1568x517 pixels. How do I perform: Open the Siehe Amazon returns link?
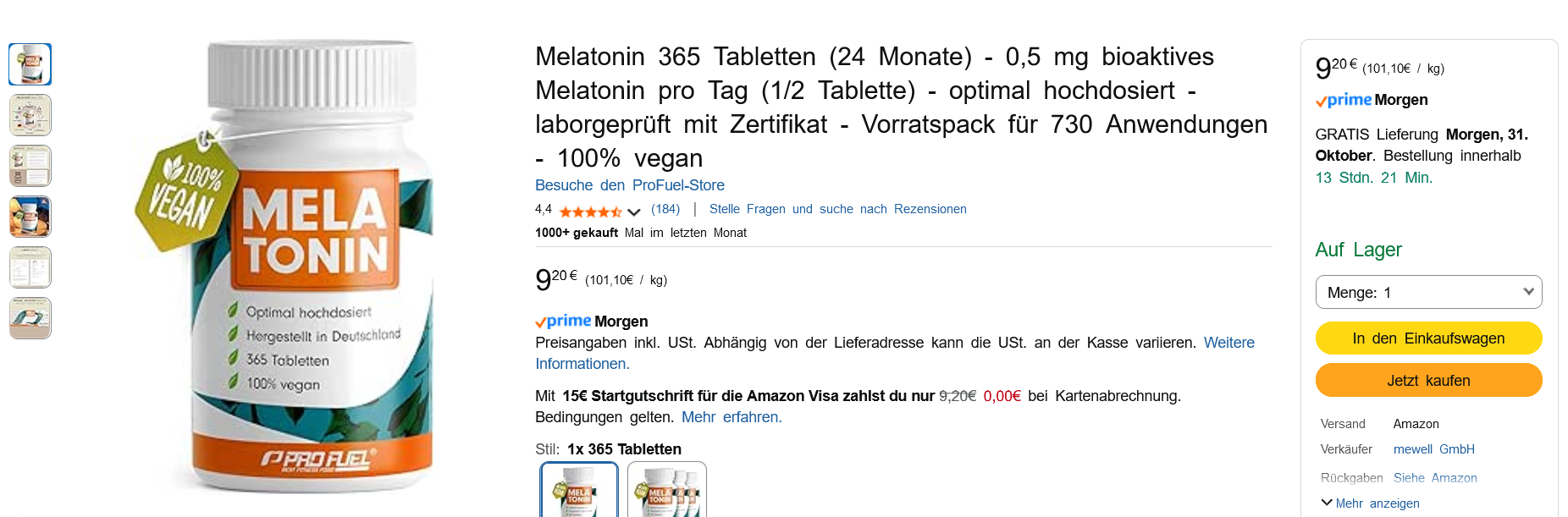click(x=1434, y=478)
